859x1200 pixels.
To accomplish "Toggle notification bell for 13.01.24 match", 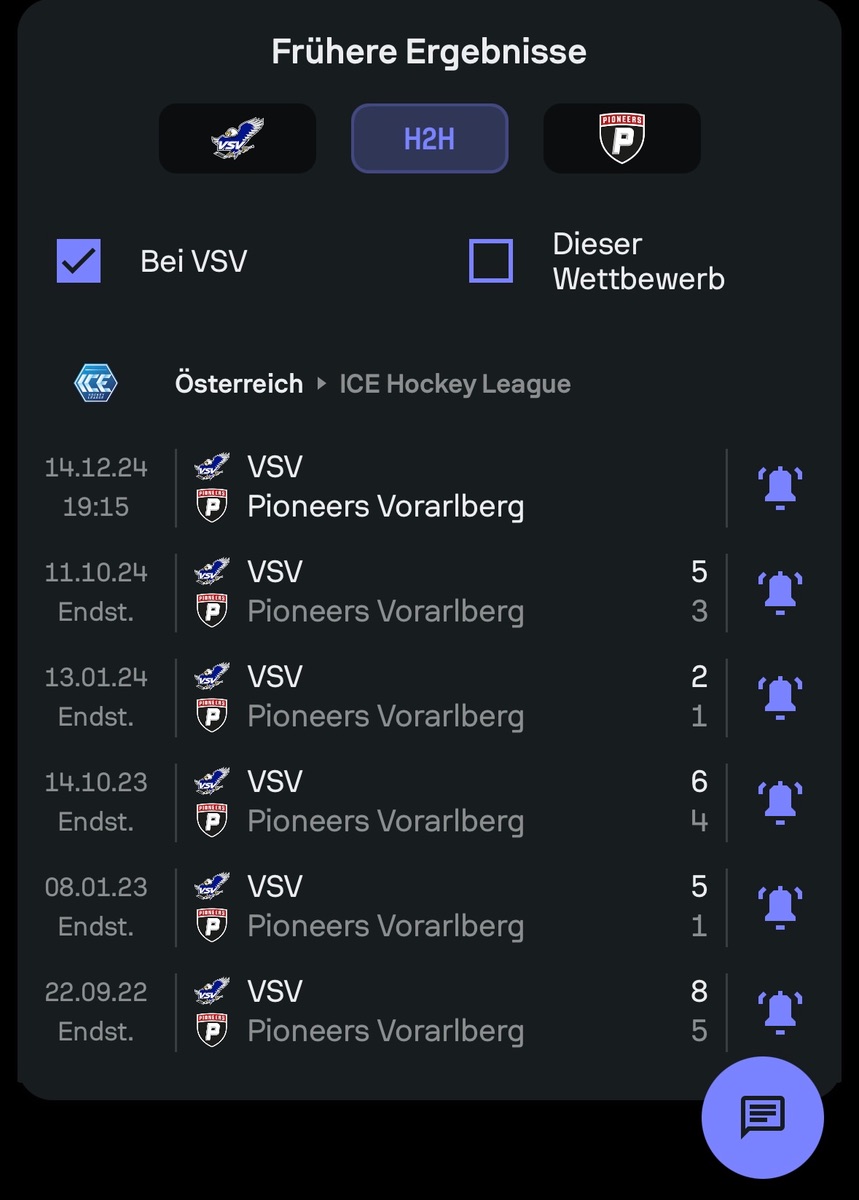I will (780, 697).
